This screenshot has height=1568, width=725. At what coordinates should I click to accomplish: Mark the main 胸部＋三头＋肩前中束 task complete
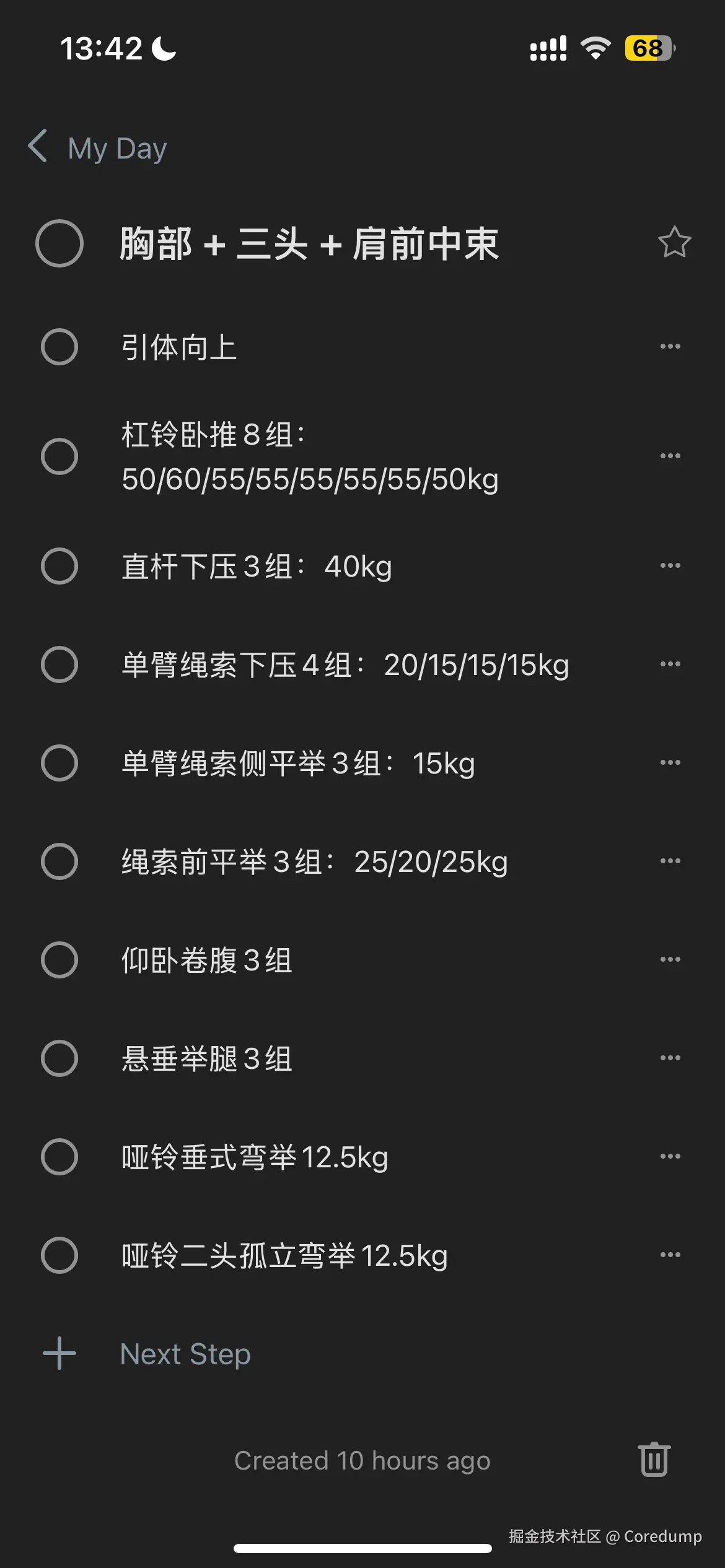(x=60, y=243)
